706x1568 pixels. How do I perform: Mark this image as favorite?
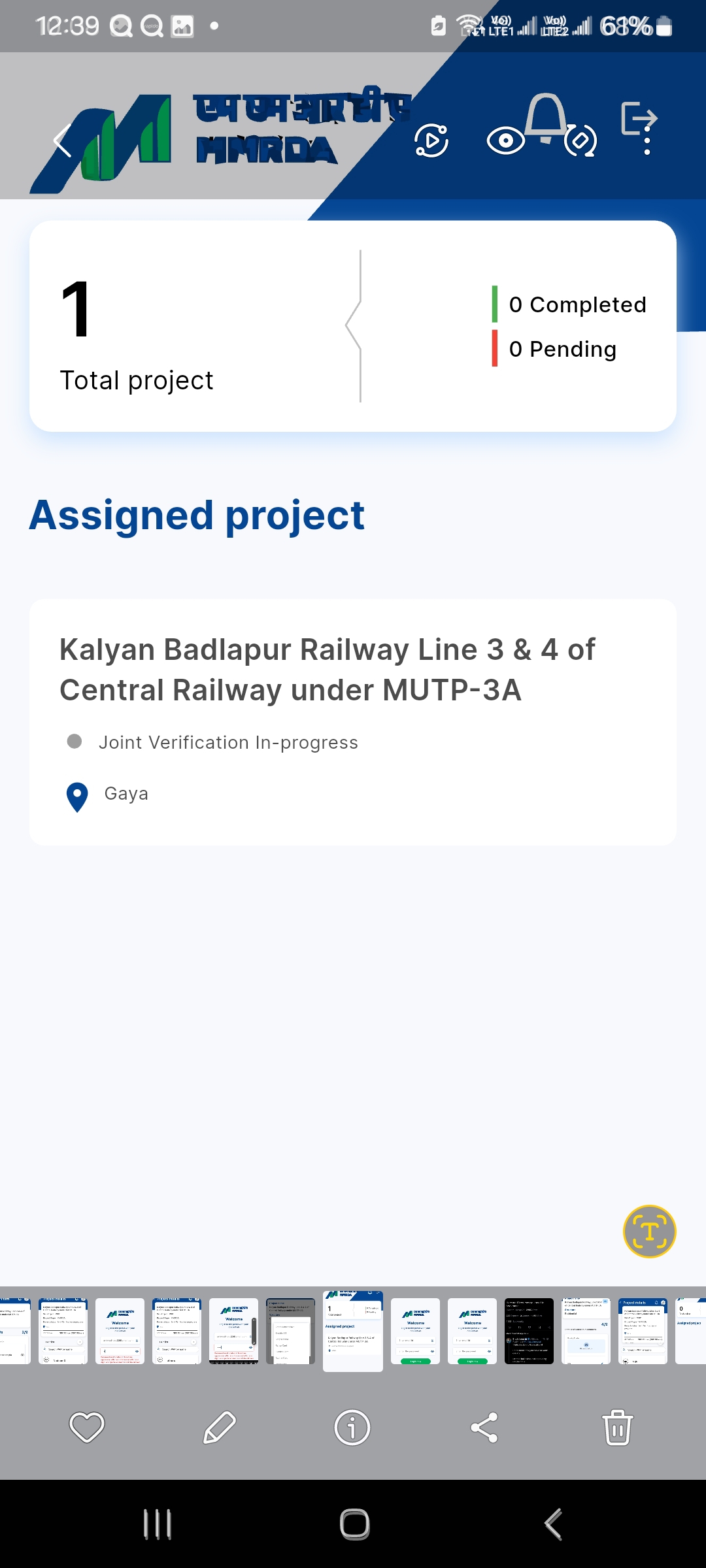(87, 1428)
